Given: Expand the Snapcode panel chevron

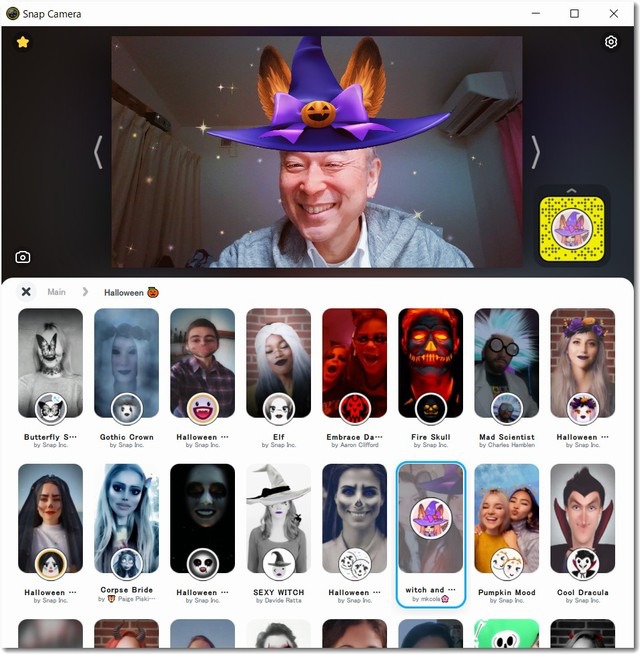Looking at the screenshot, I should click(571, 190).
